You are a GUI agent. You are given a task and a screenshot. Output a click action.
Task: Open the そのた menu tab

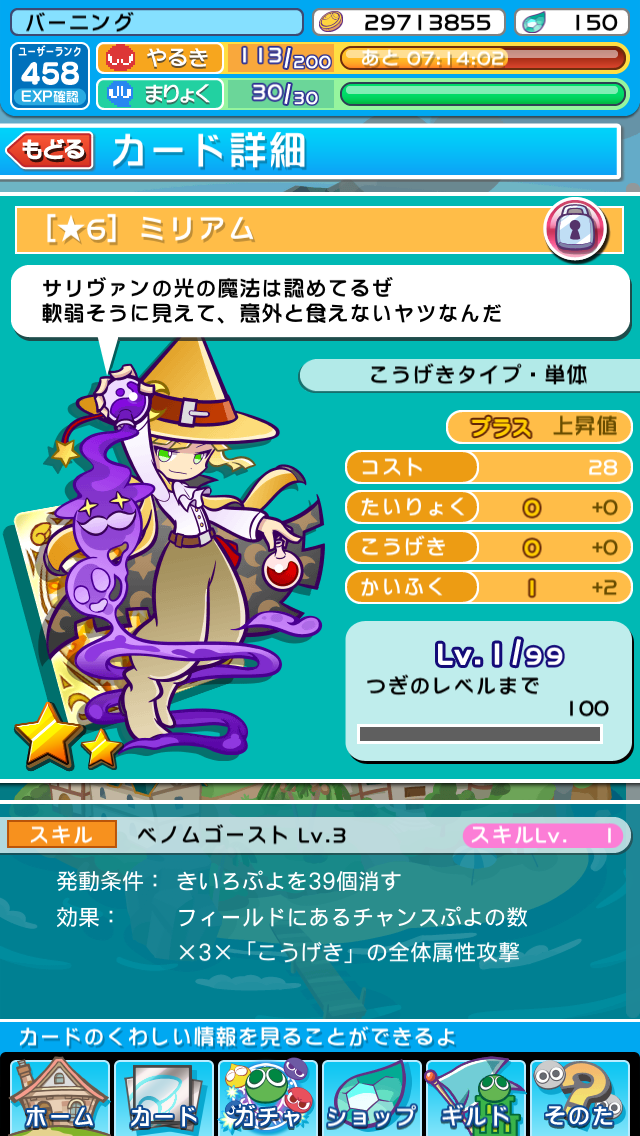click(x=579, y=1098)
